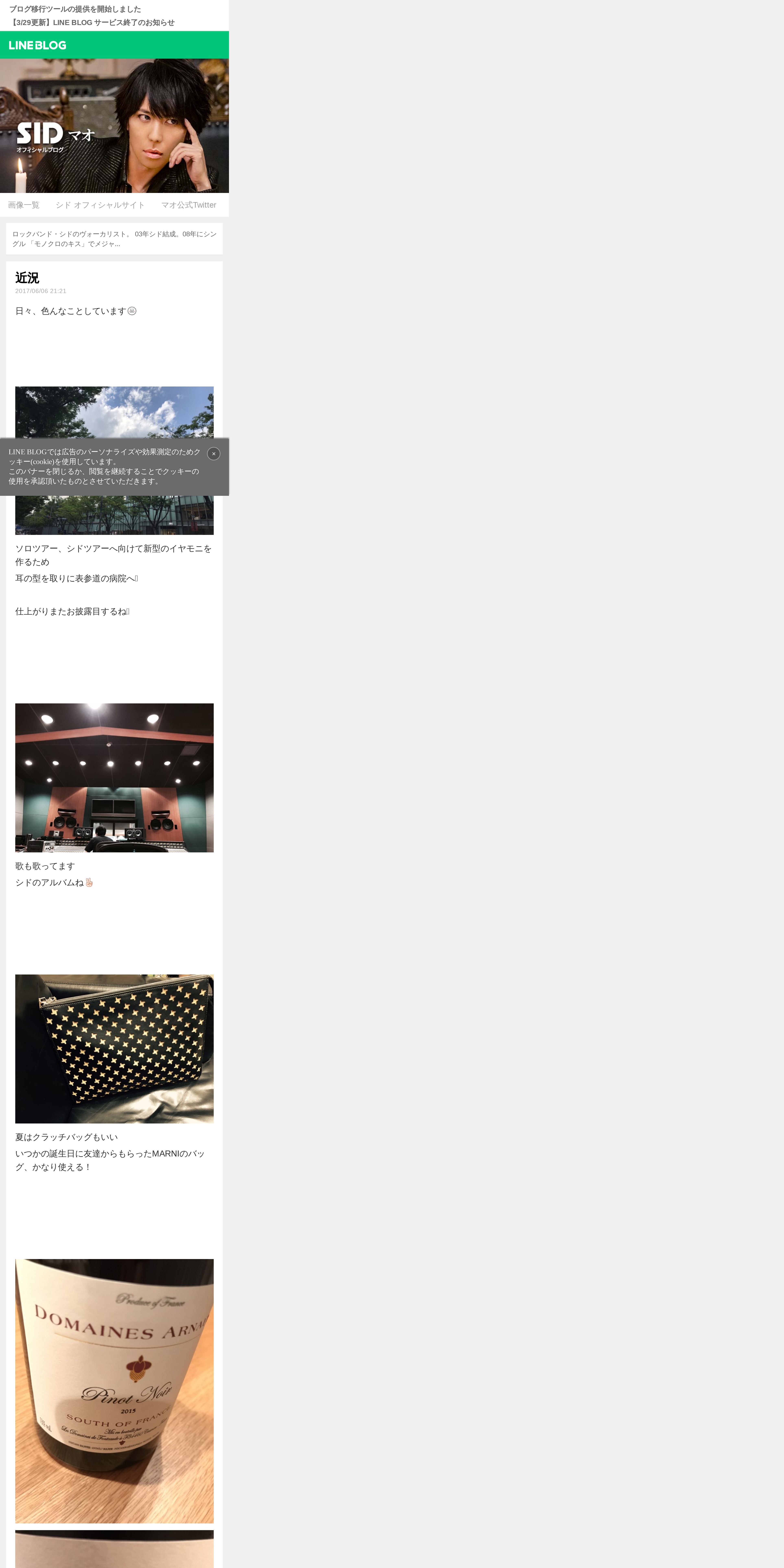Open the 近況 post title
Screen dimensions: 784x1568
[27, 278]
